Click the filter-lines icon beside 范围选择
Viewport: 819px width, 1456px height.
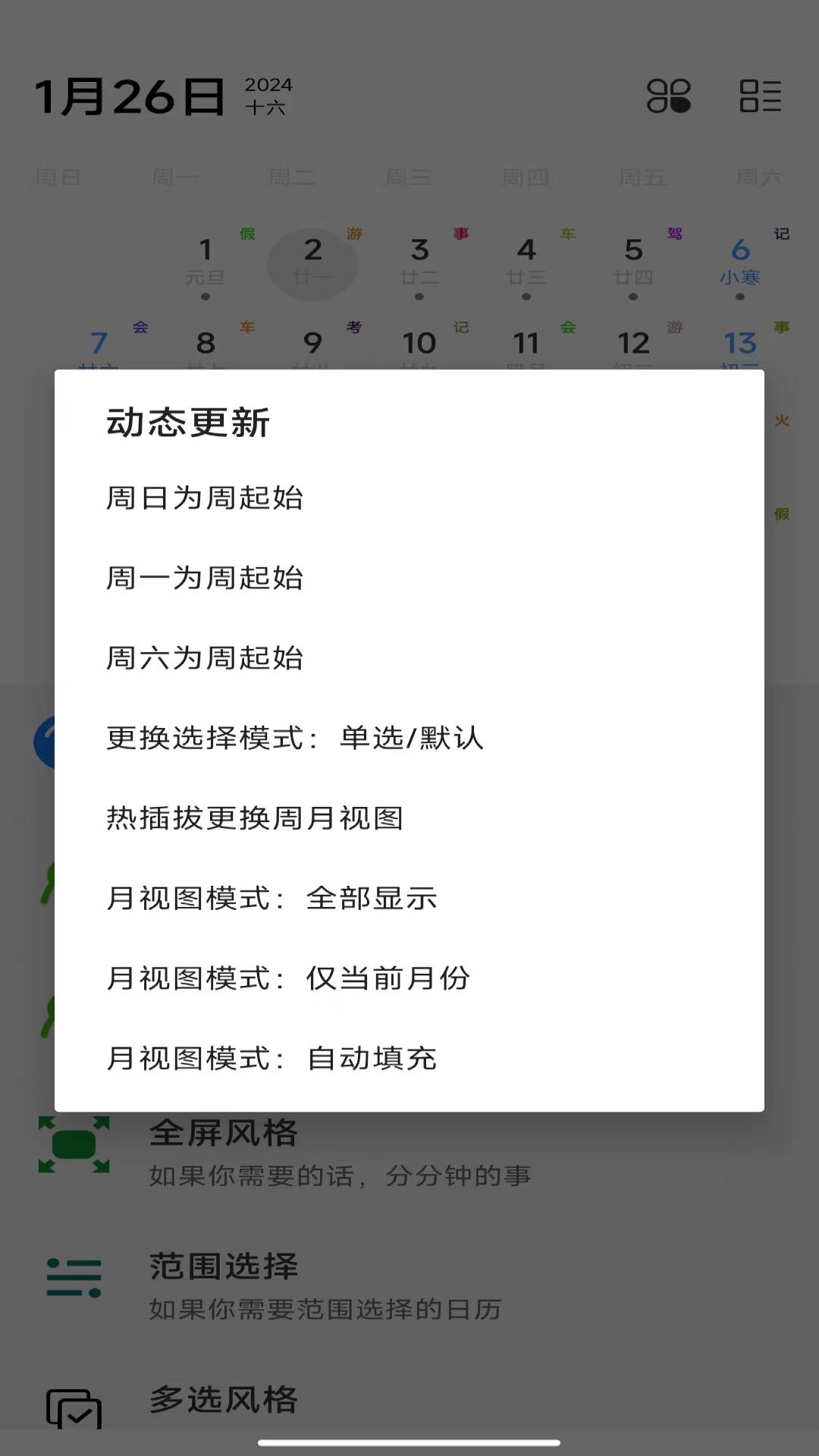pos(72,1277)
